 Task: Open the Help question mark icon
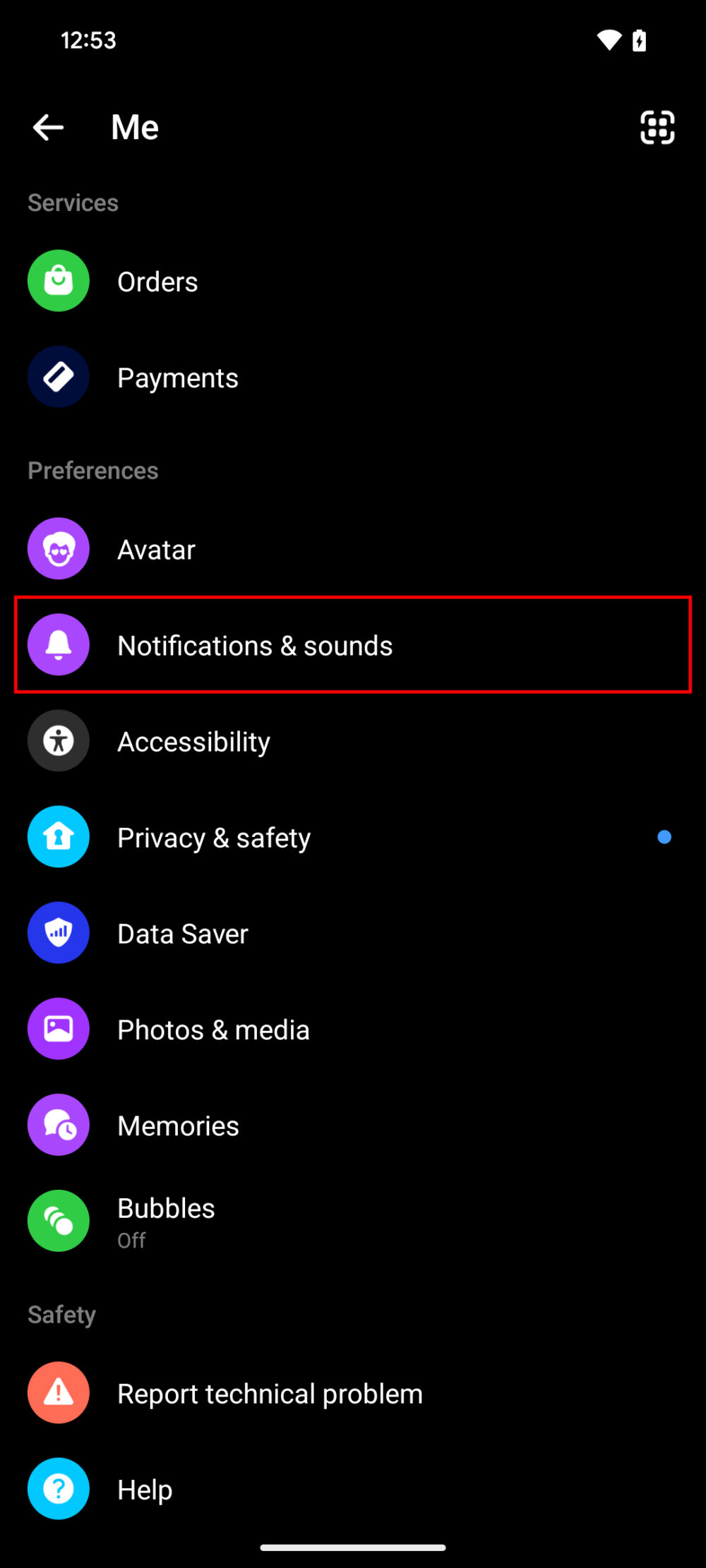click(x=58, y=1488)
